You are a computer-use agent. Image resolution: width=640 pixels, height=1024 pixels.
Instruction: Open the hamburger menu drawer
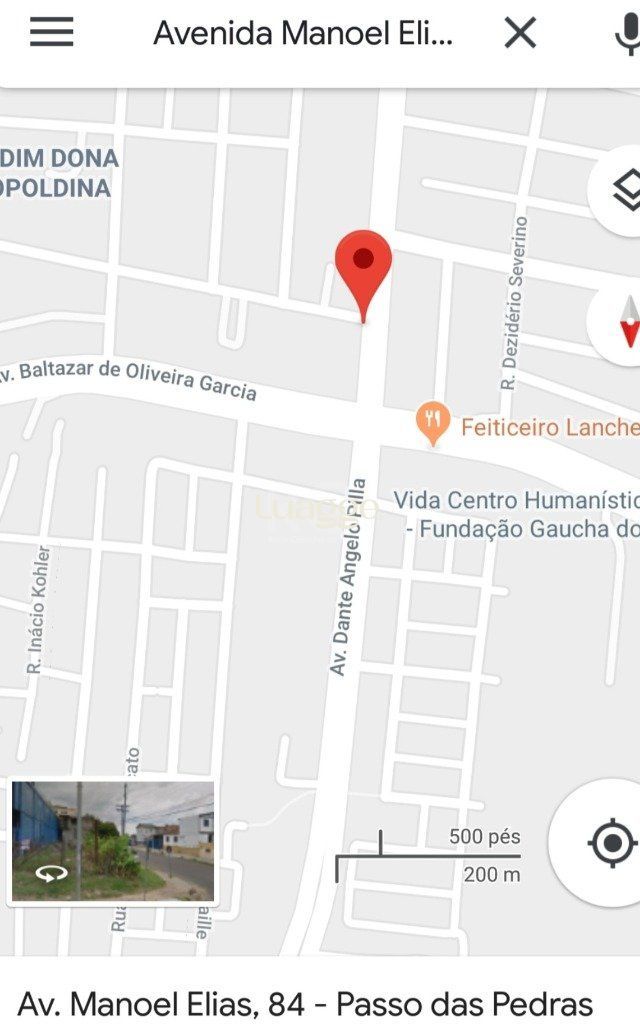pos(51,33)
